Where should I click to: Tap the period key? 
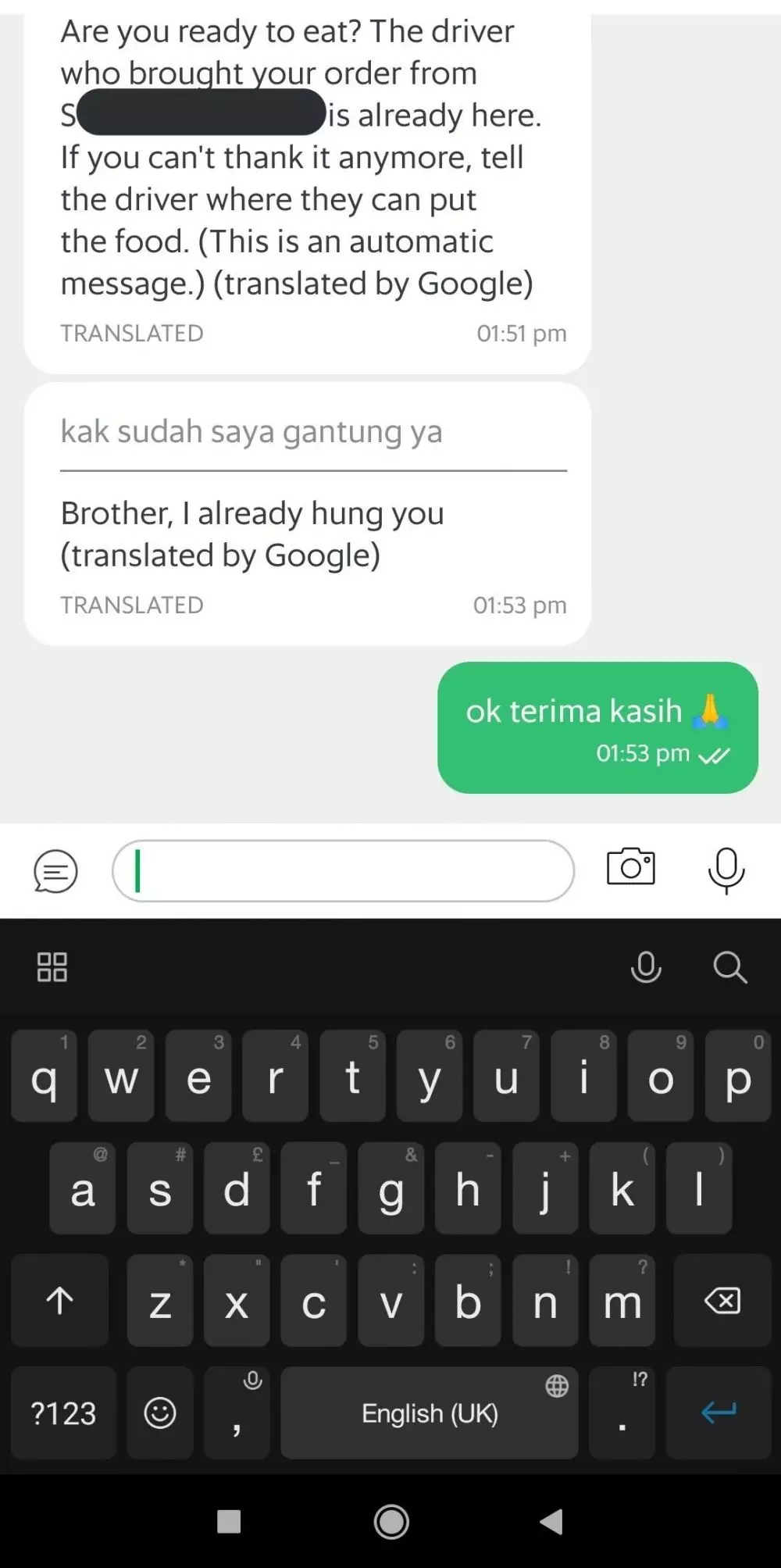tap(622, 1422)
